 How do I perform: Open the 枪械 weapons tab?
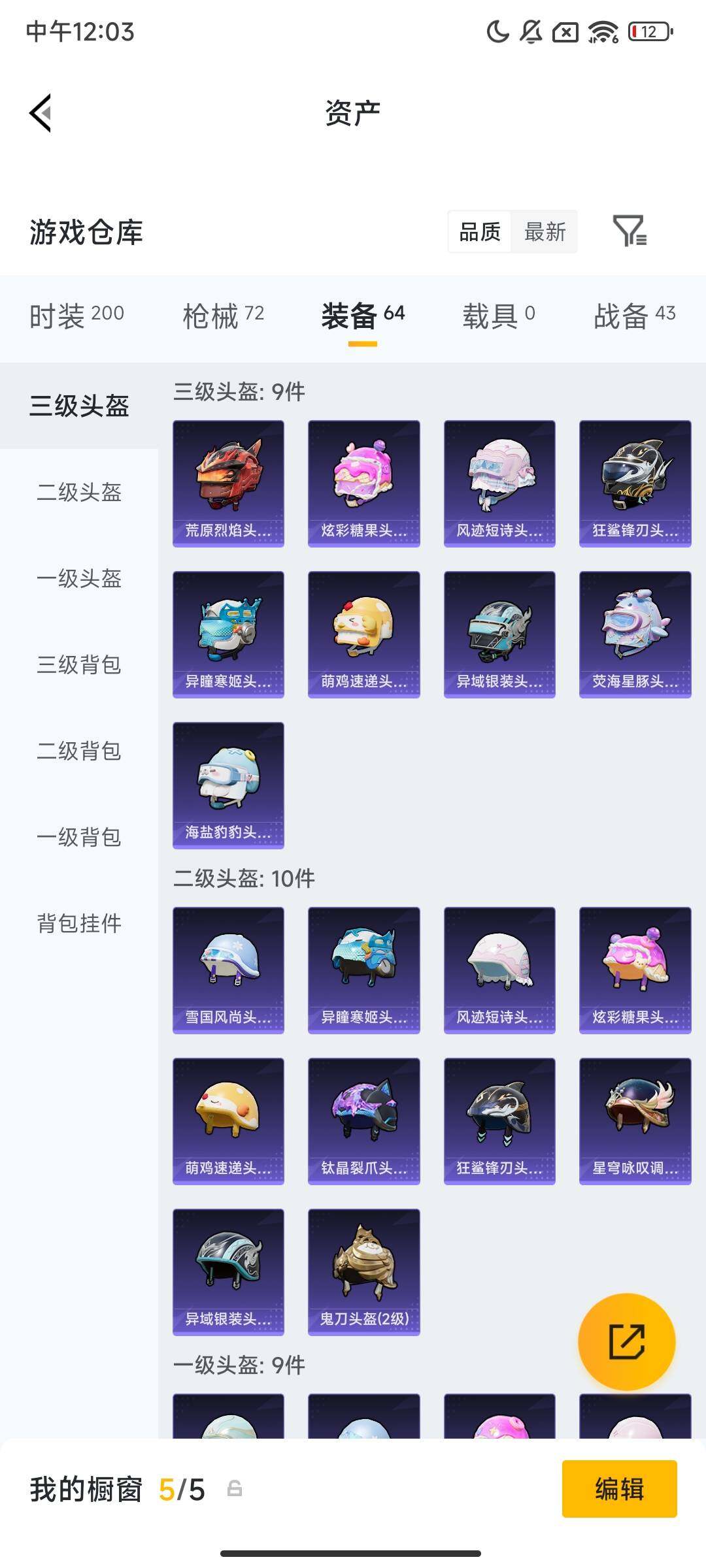click(222, 315)
